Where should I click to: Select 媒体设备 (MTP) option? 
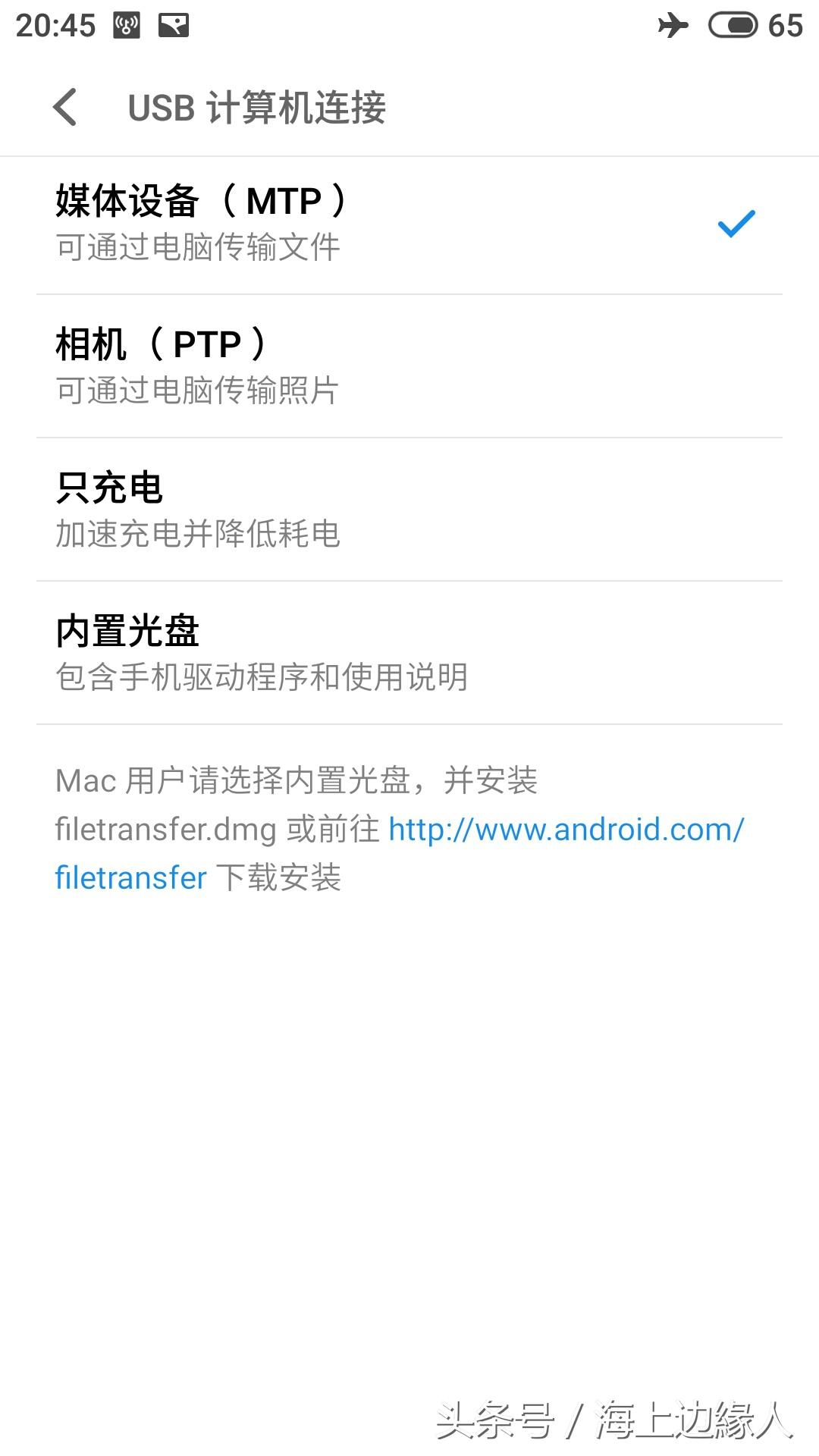[x=409, y=225]
